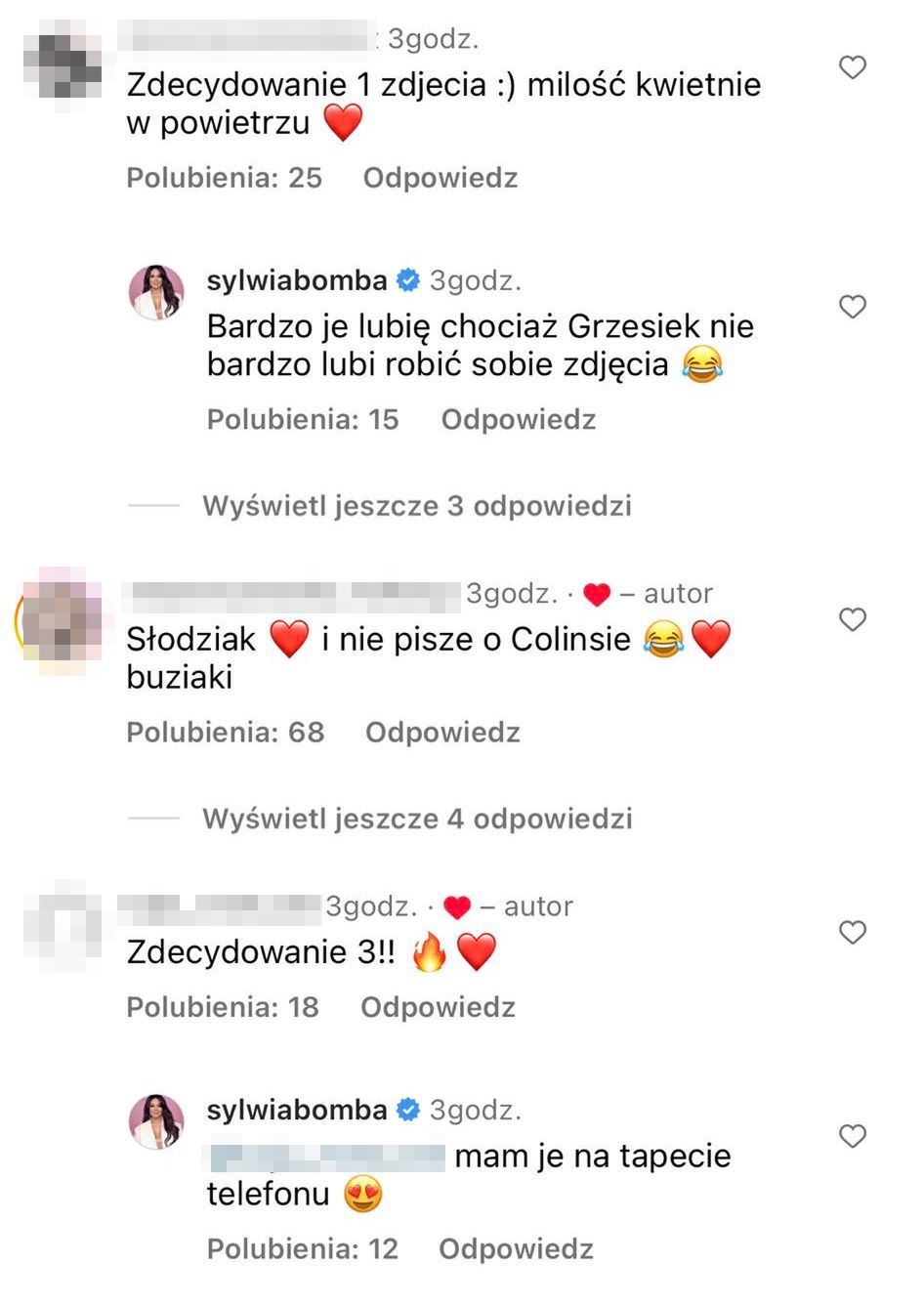View likes "Polubienia: 68" on the Słodziak comment
Screen dimensions: 924x1305
point(225,732)
